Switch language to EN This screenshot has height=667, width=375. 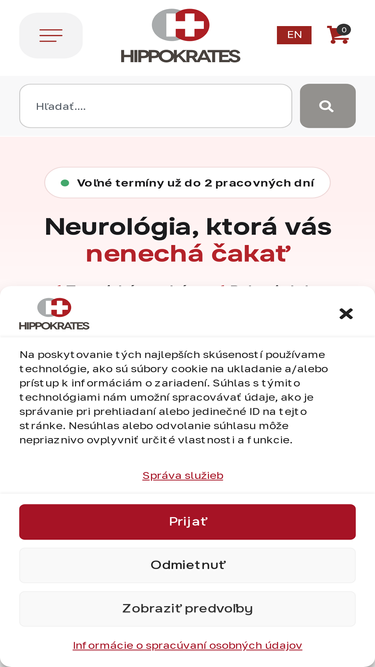click(x=294, y=35)
